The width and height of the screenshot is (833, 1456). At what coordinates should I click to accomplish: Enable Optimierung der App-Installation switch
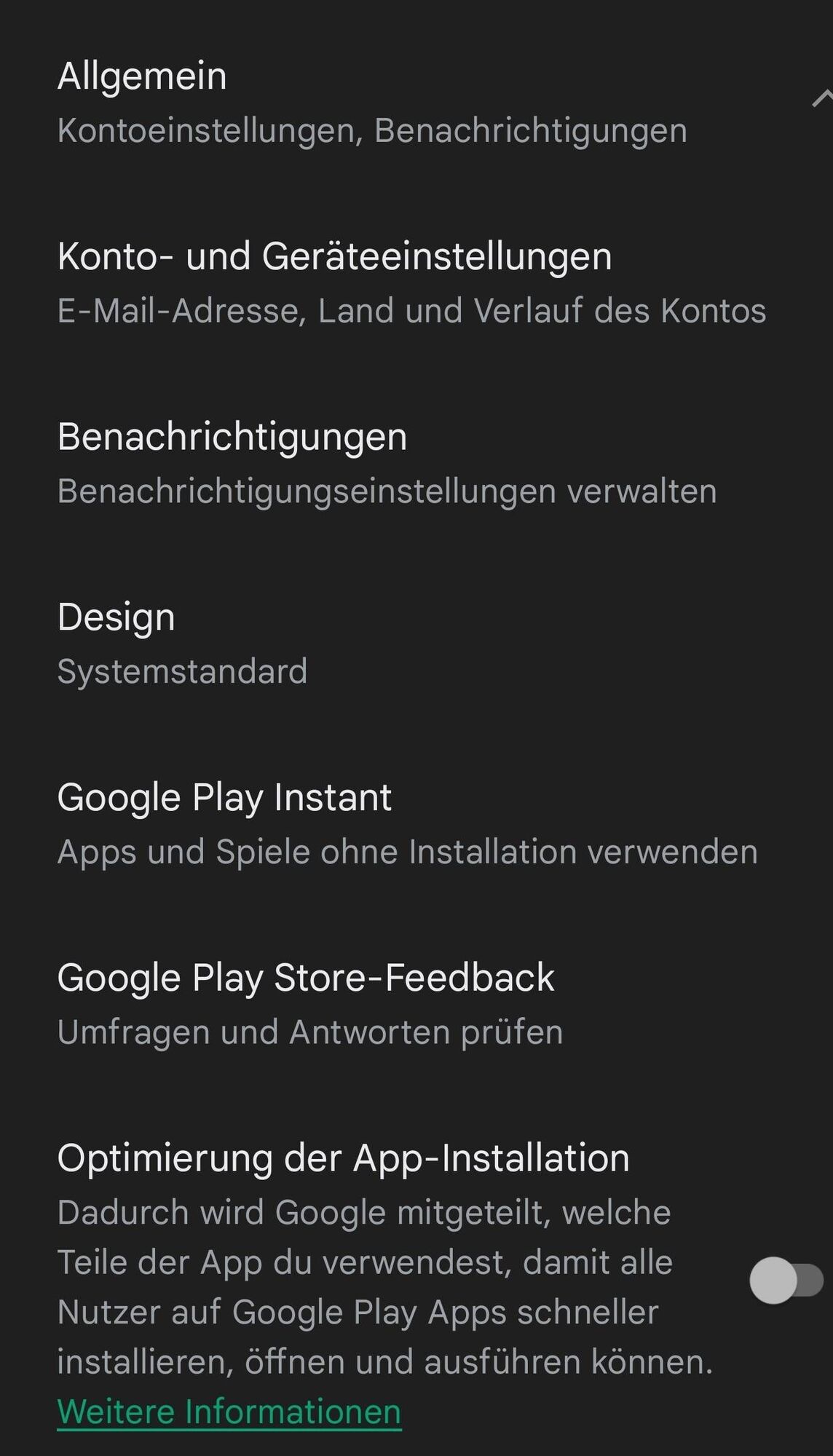786,1281
